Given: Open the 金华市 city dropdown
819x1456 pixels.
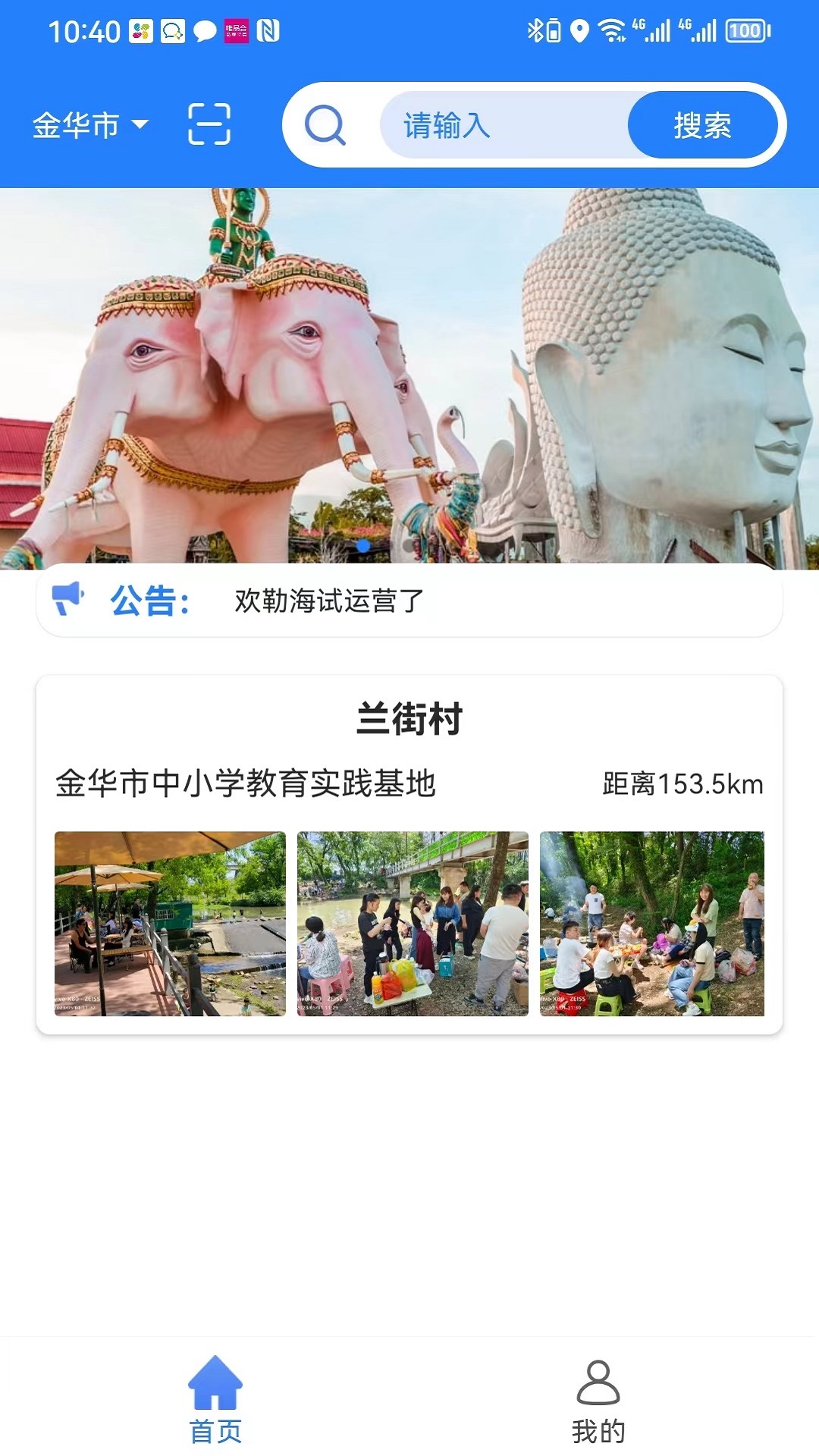Looking at the screenshot, I should [90, 125].
